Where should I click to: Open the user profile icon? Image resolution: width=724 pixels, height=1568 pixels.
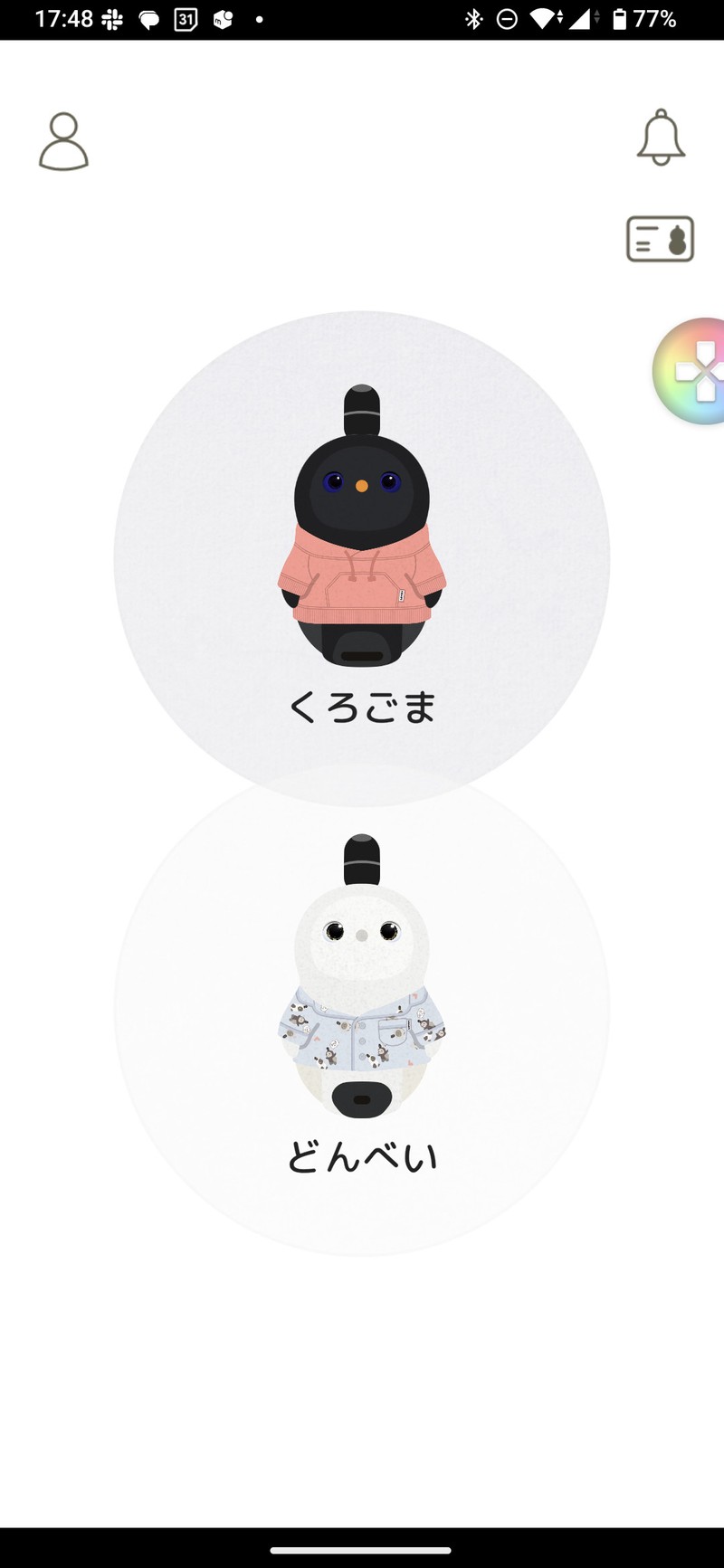[63, 142]
